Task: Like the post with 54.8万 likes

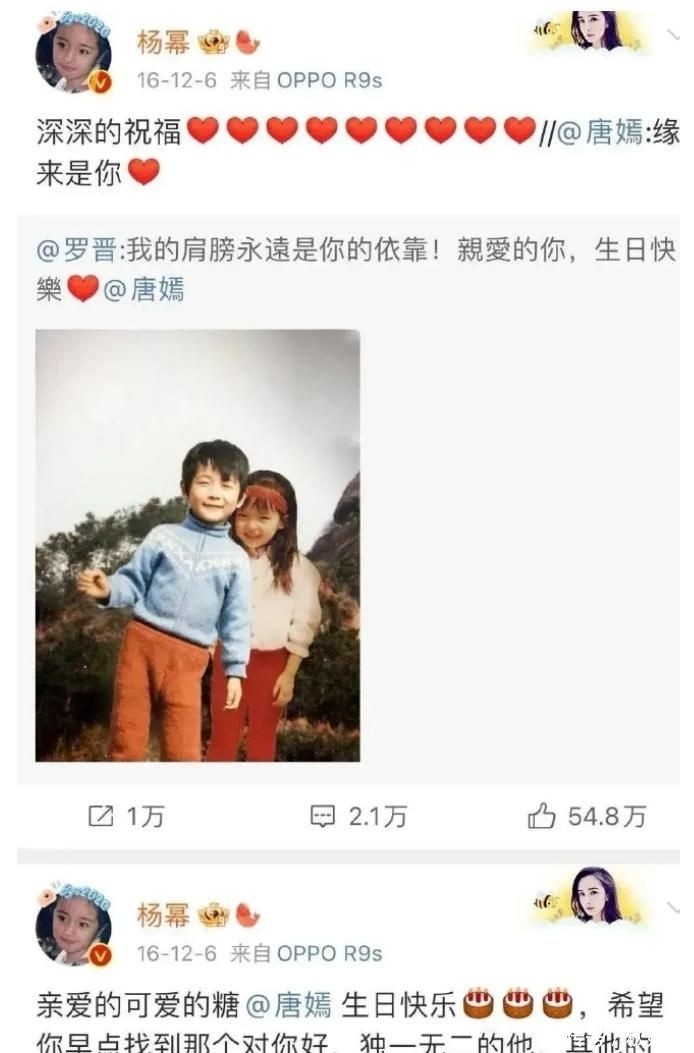Action: tap(587, 816)
